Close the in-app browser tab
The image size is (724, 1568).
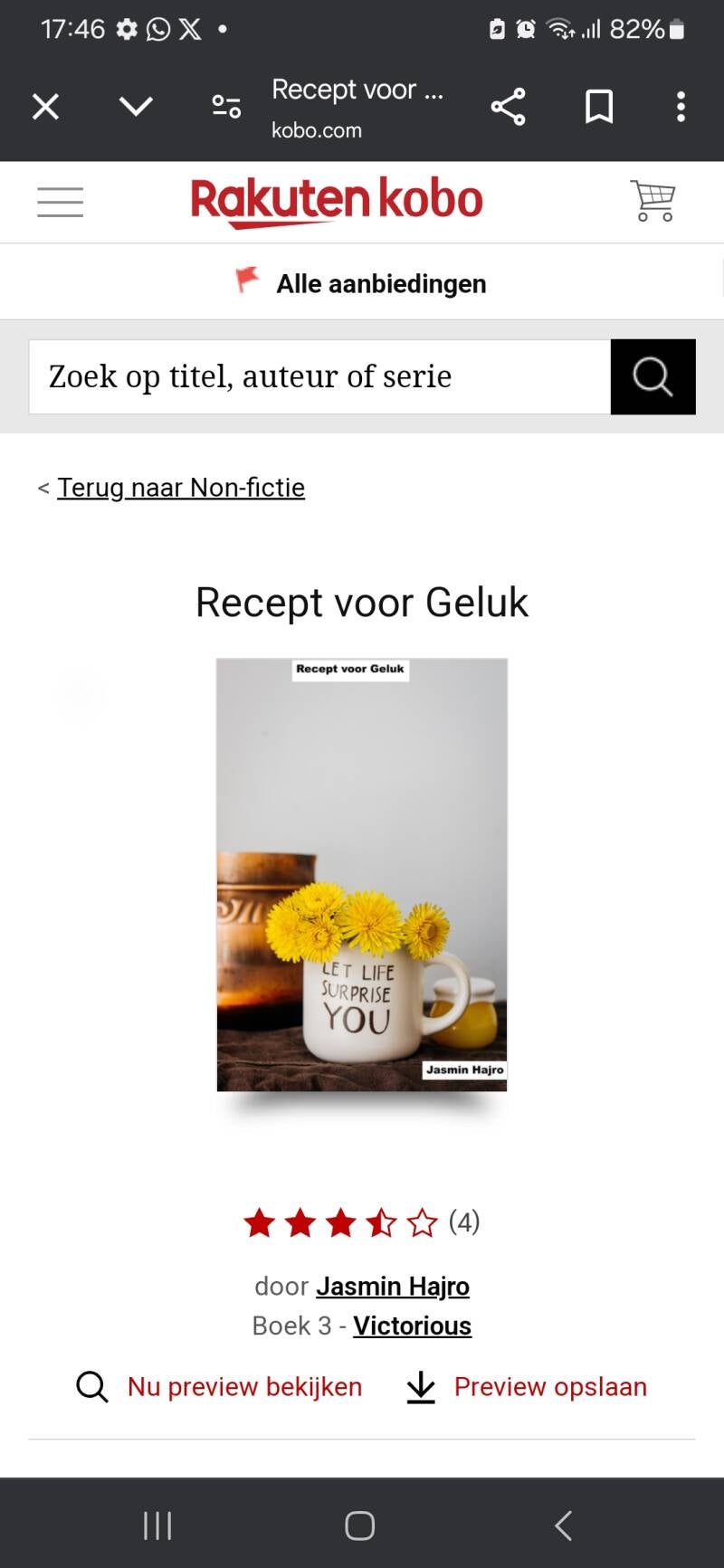pos(45,108)
